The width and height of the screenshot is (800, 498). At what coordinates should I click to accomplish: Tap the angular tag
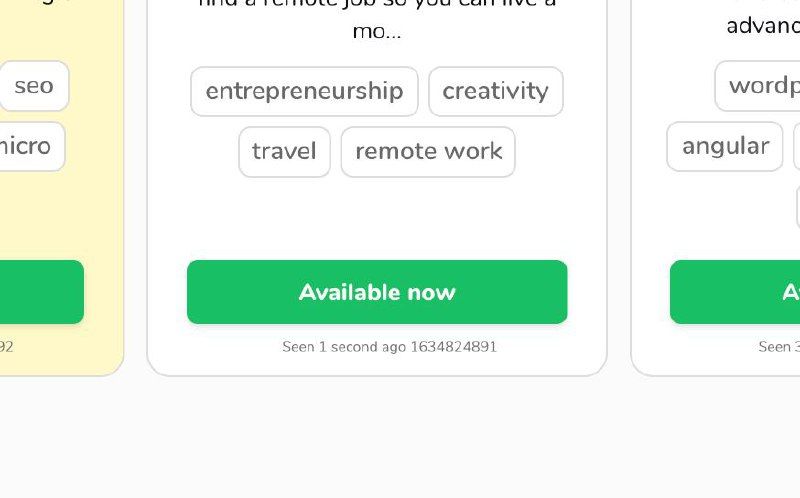[x=725, y=146]
